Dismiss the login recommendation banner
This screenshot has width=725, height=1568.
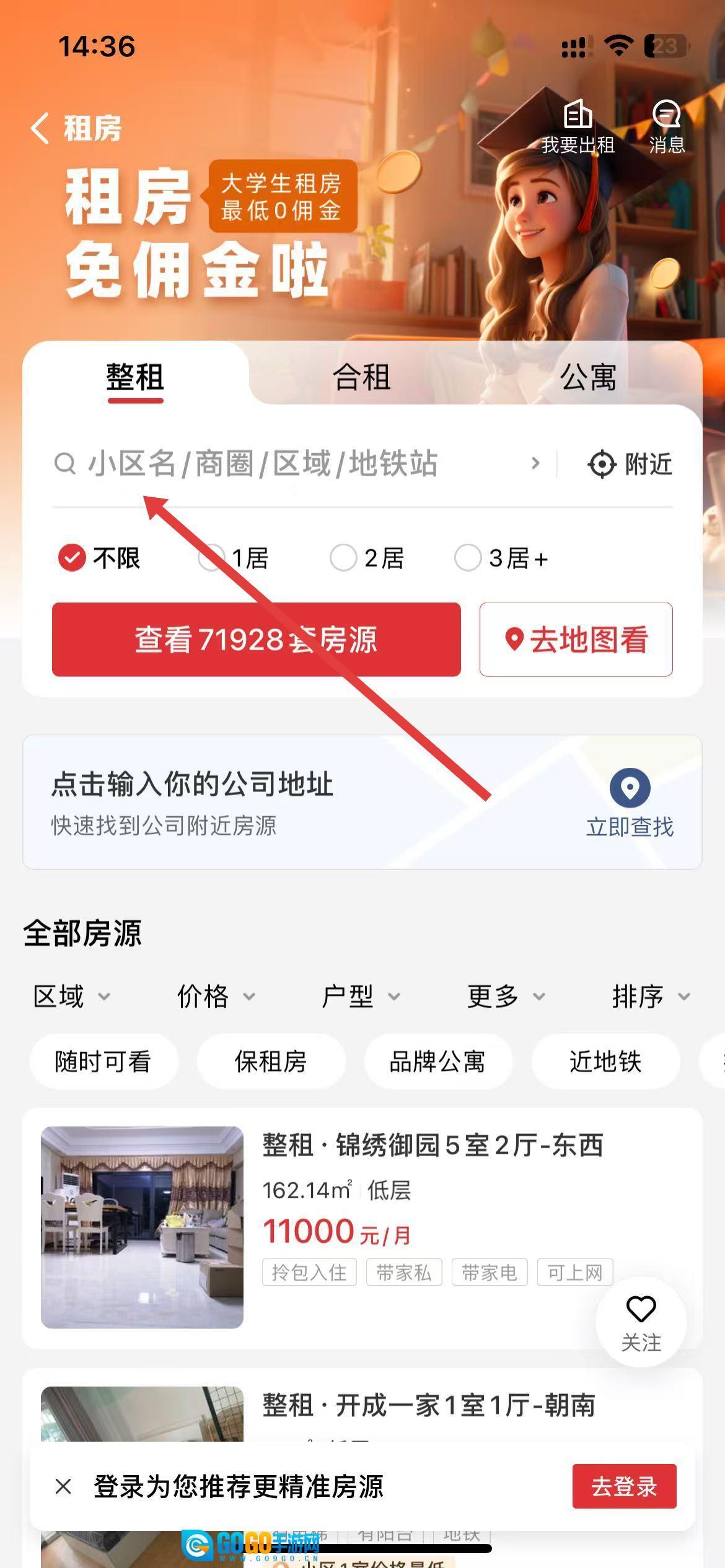[63, 1486]
